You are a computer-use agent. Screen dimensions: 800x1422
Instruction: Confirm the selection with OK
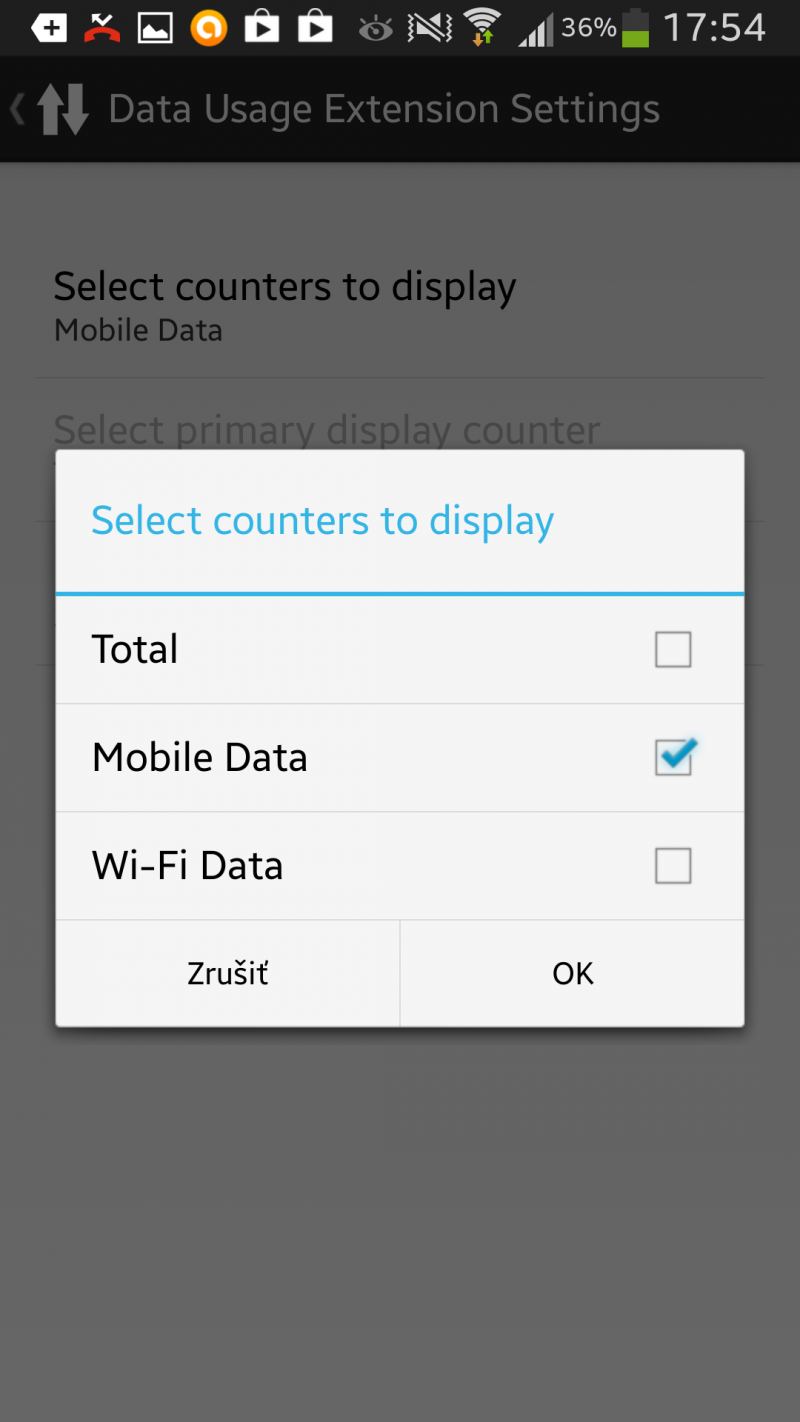[x=572, y=973]
